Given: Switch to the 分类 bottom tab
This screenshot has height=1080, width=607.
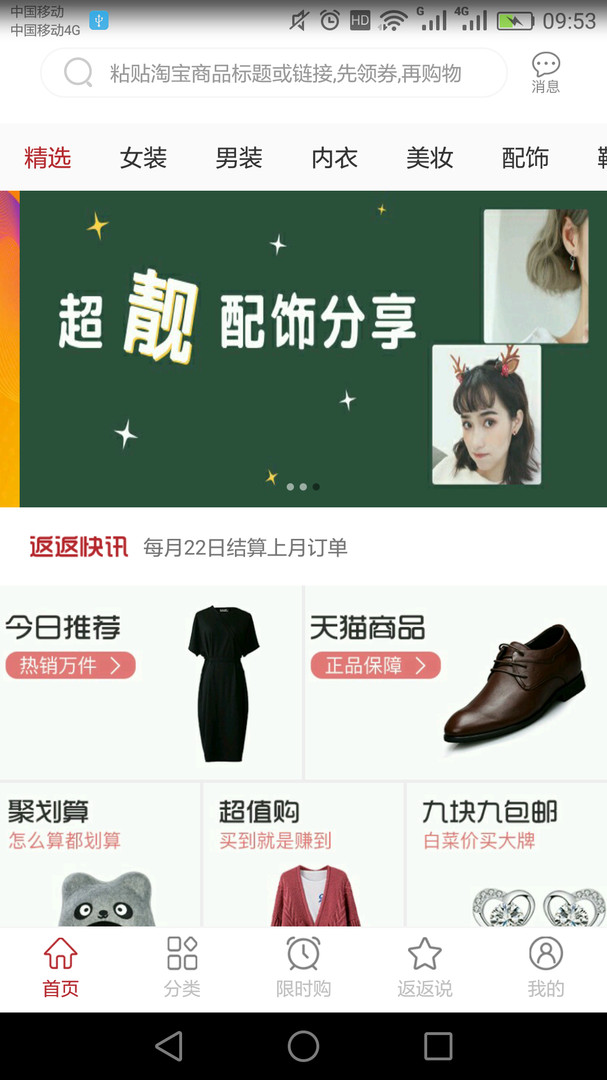Looking at the screenshot, I should click(x=182, y=967).
